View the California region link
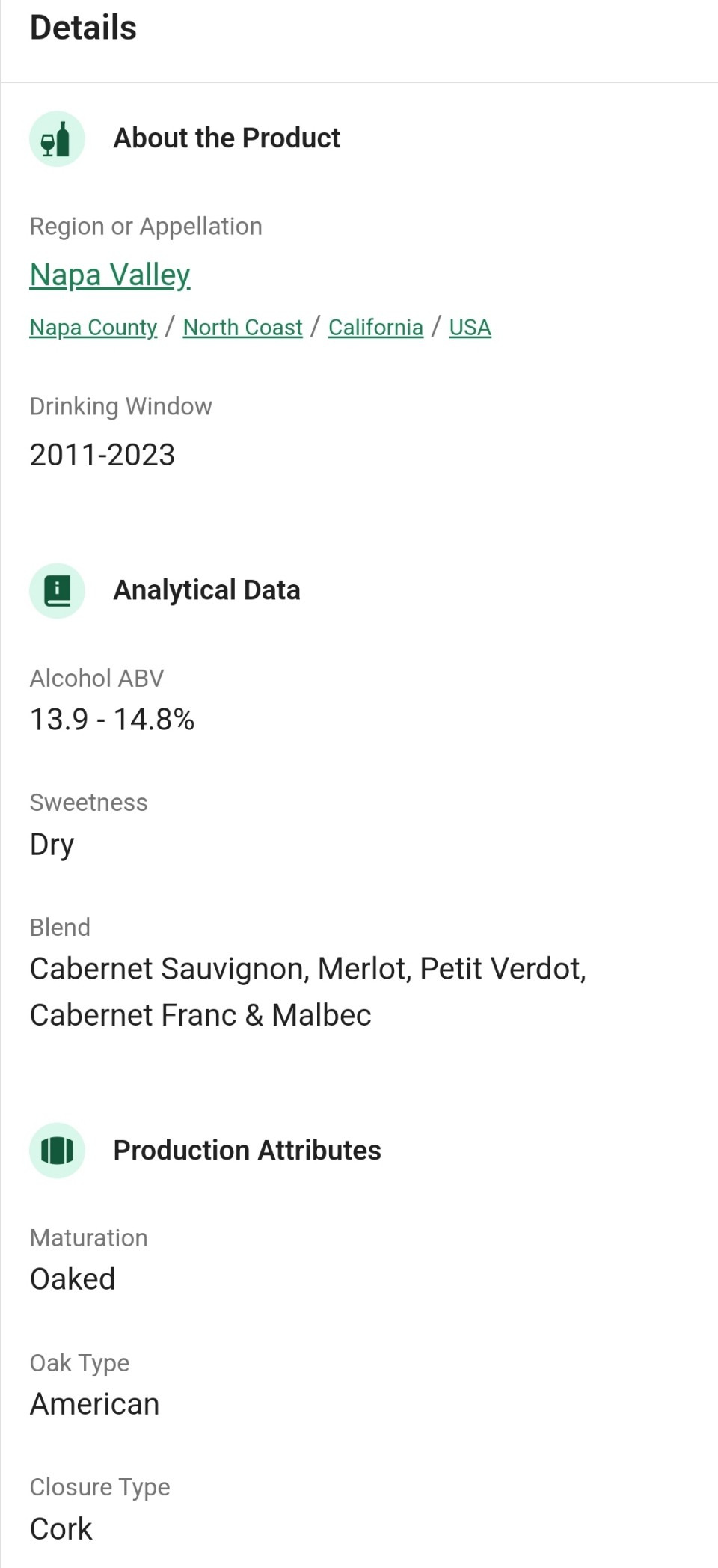The height and width of the screenshot is (1568, 718). coord(375,328)
